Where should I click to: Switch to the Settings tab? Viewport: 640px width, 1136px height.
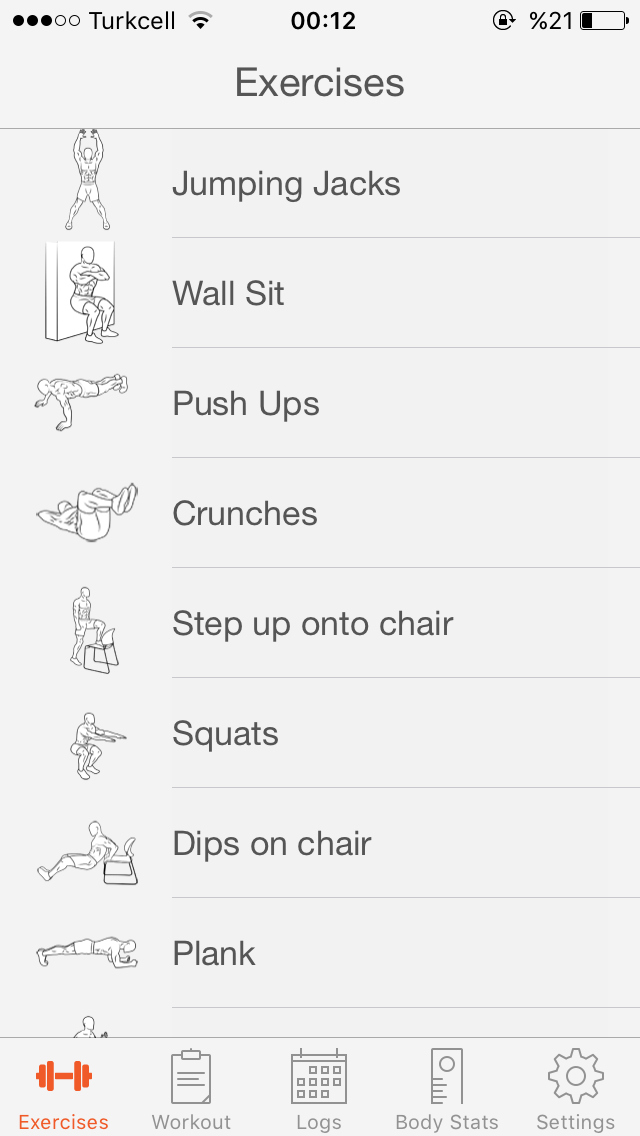click(x=575, y=1089)
